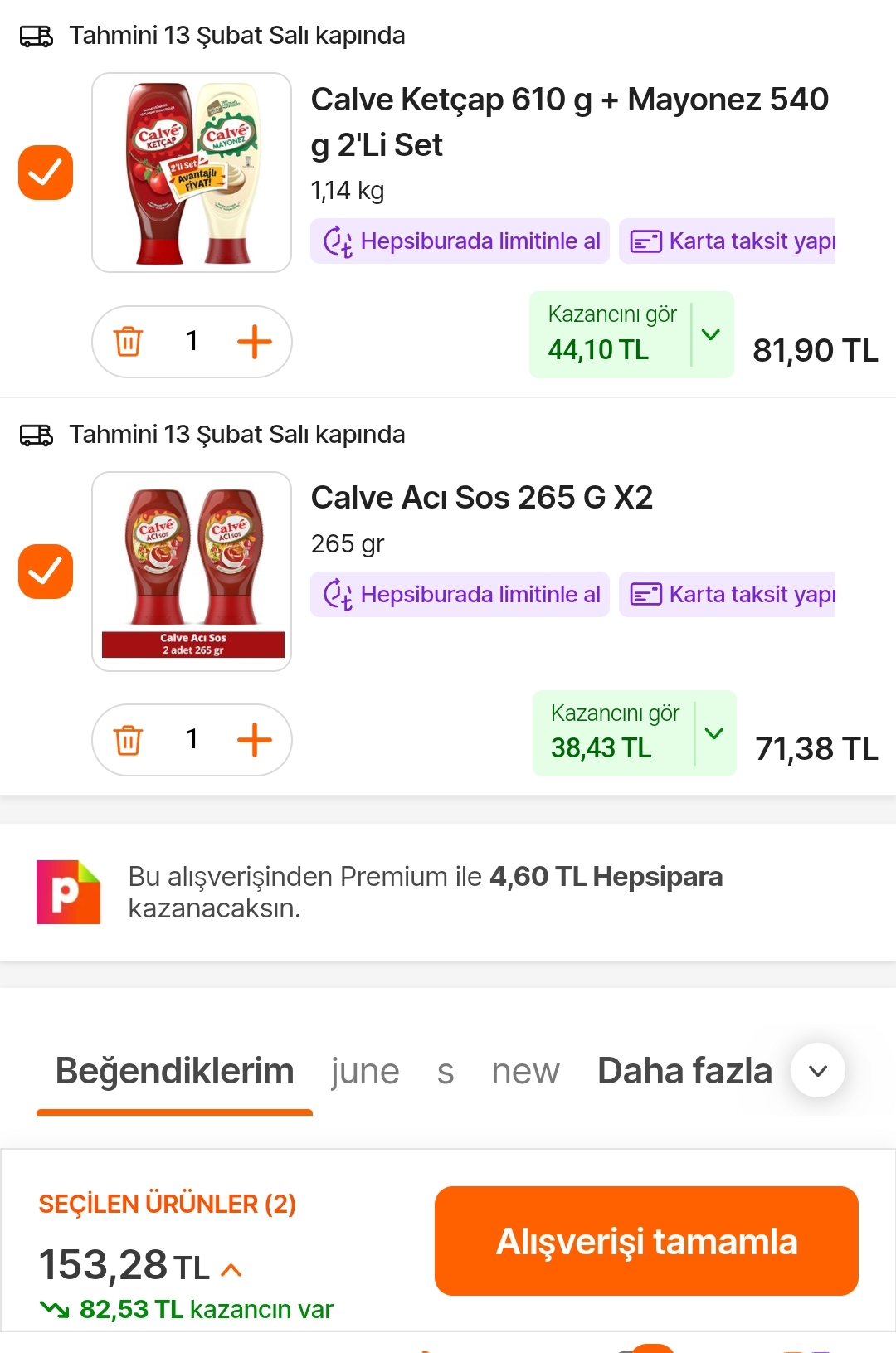Add one more Calve Acı Sos

tap(254, 740)
